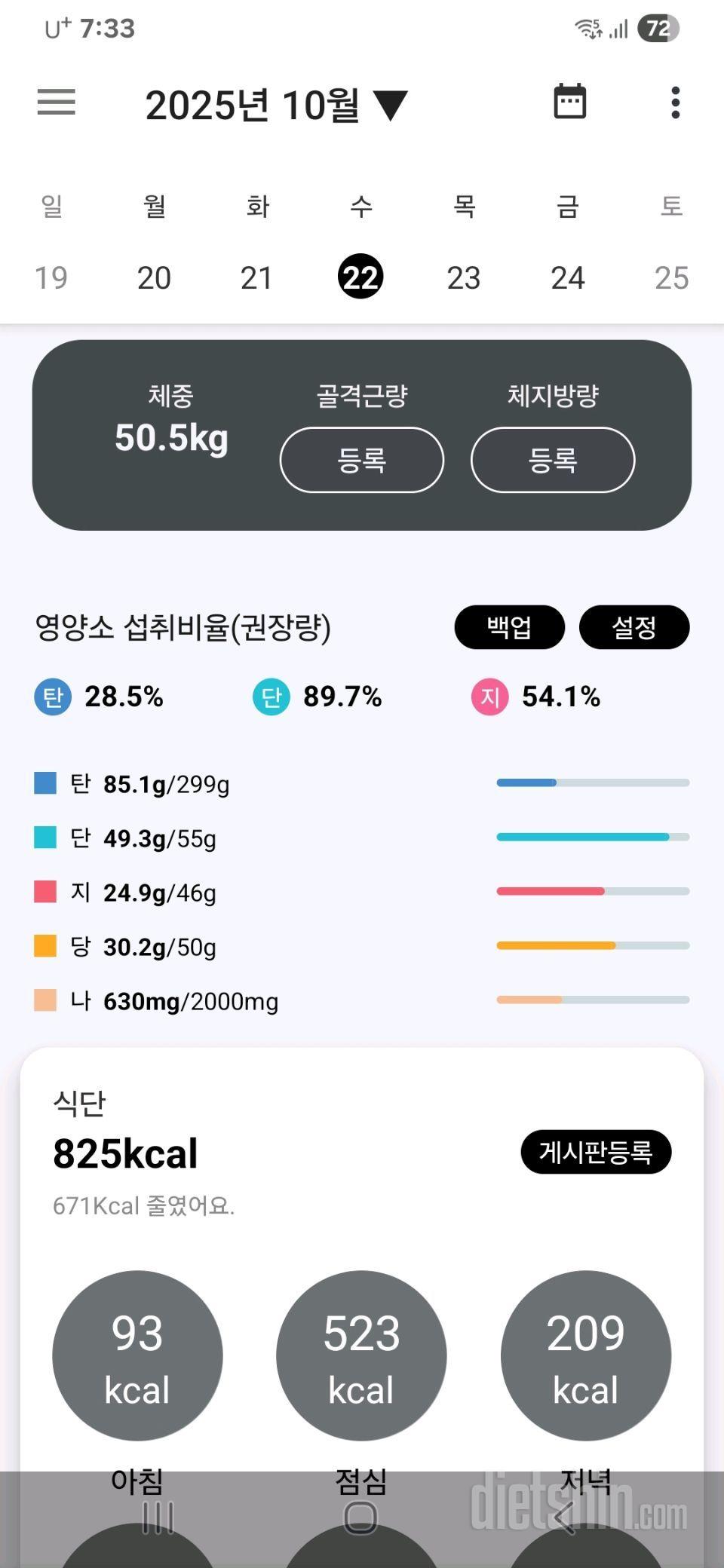Open the three-dot overflow menu
Image resolution: width=724 pixels, height=1568 pixels.
675,103
